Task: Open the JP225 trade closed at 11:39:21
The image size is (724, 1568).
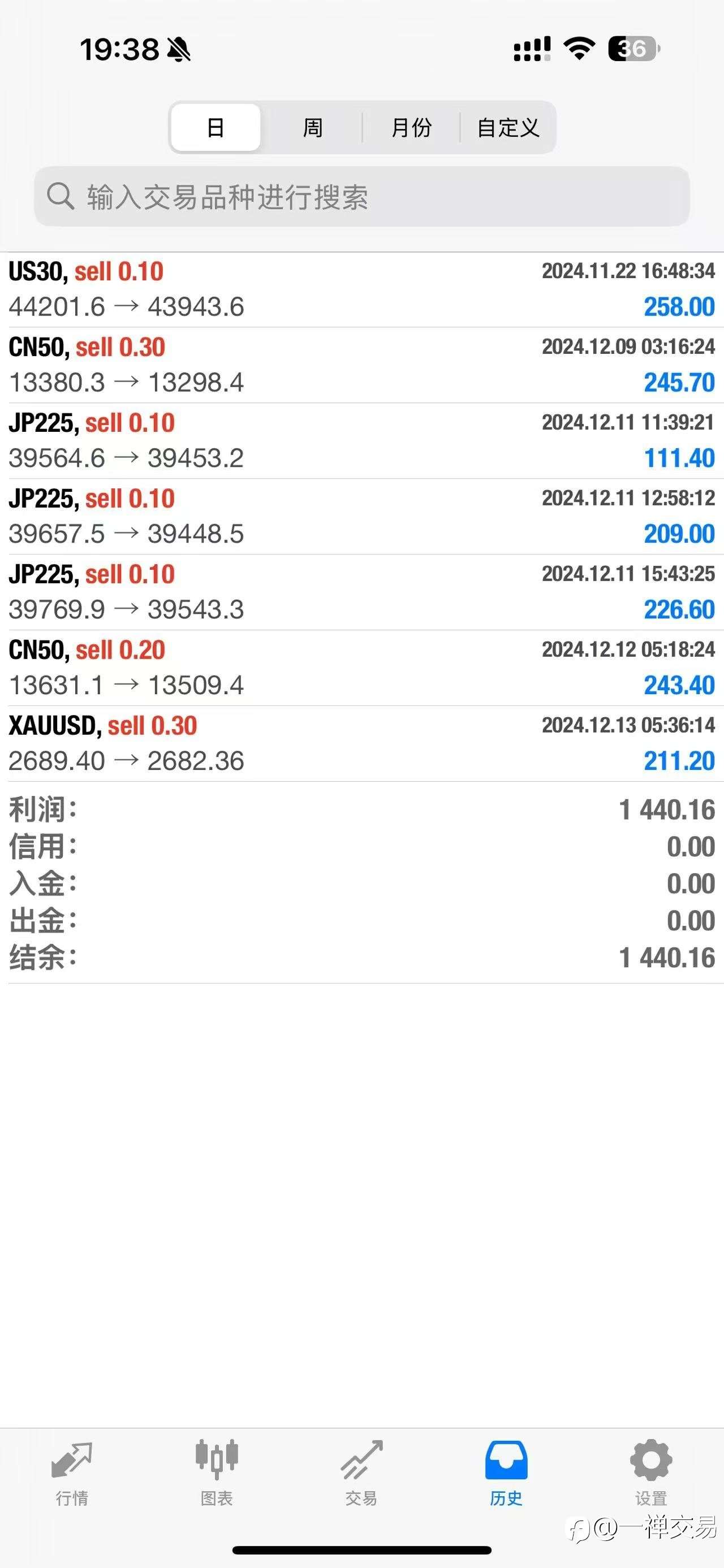Action: point(361,440)
